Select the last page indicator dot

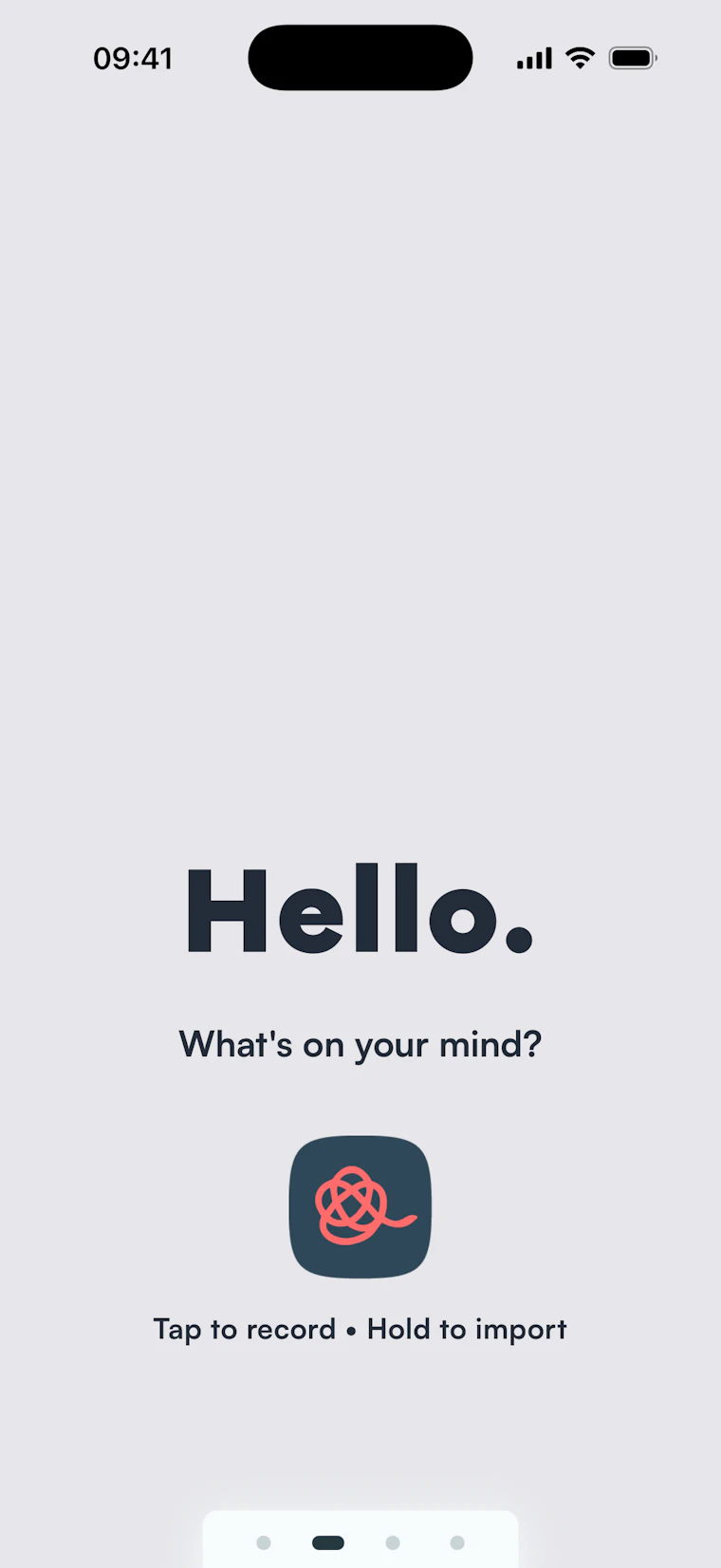click(x=457, y=1542)
